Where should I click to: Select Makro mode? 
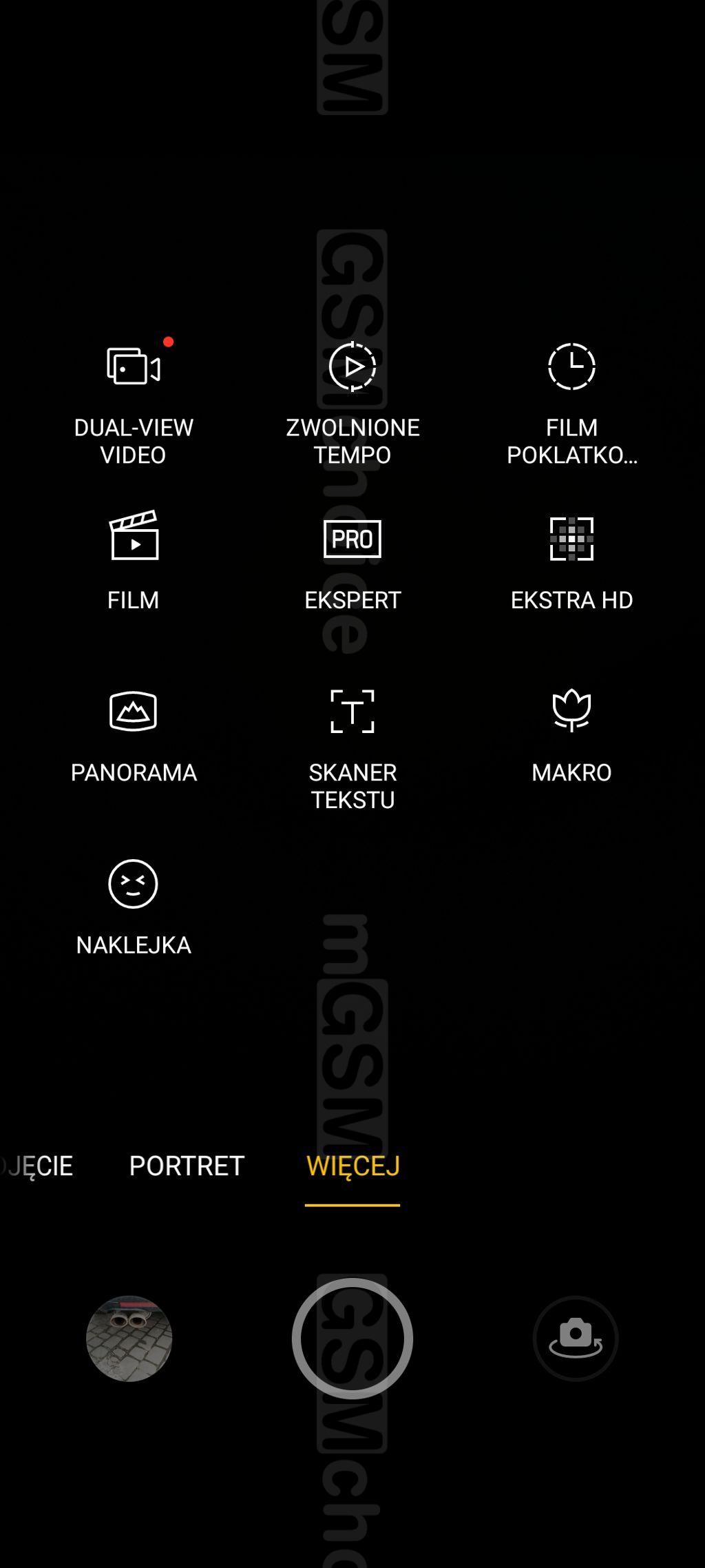click(571, 735)
